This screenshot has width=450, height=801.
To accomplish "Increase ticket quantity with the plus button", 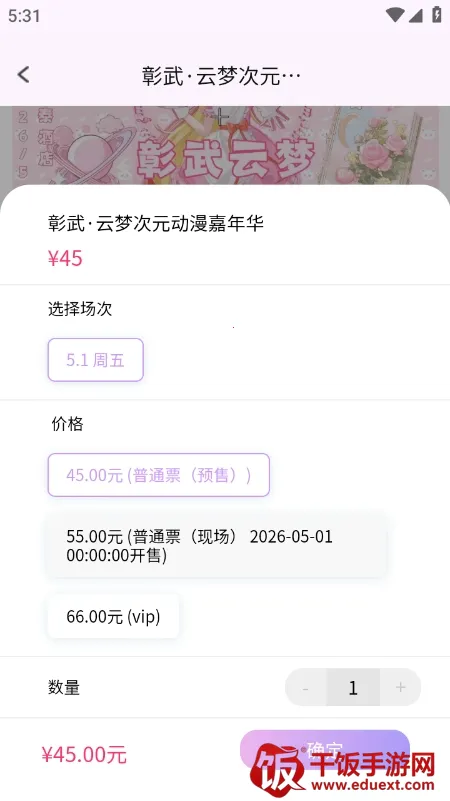I will [x=400, y=687].
